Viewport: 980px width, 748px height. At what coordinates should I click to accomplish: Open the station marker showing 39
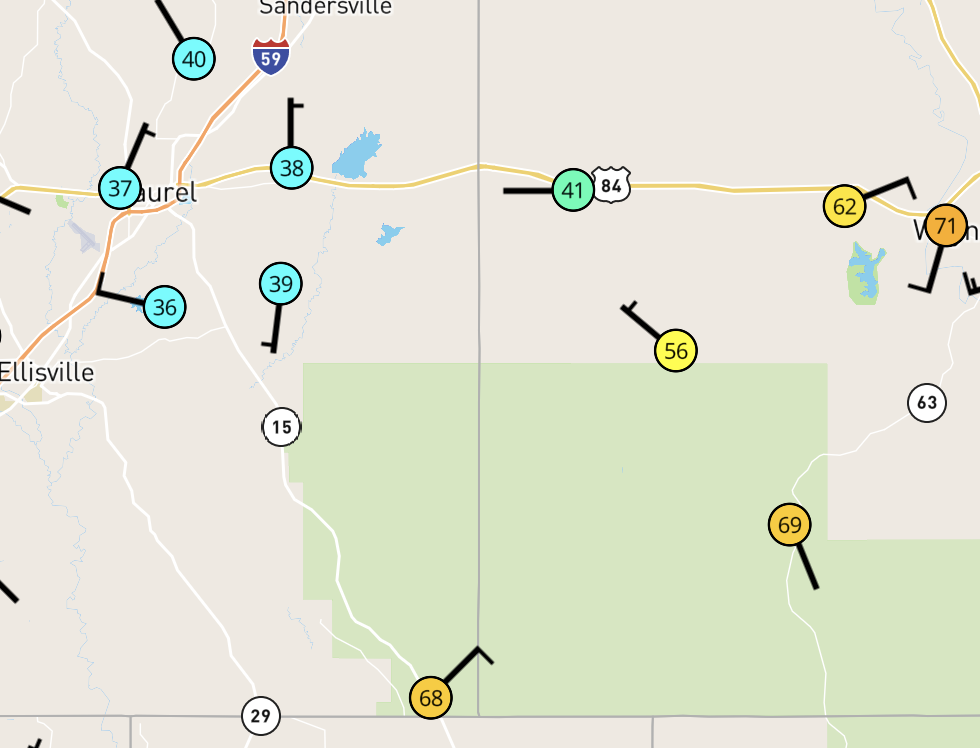[x=281, y=284]
